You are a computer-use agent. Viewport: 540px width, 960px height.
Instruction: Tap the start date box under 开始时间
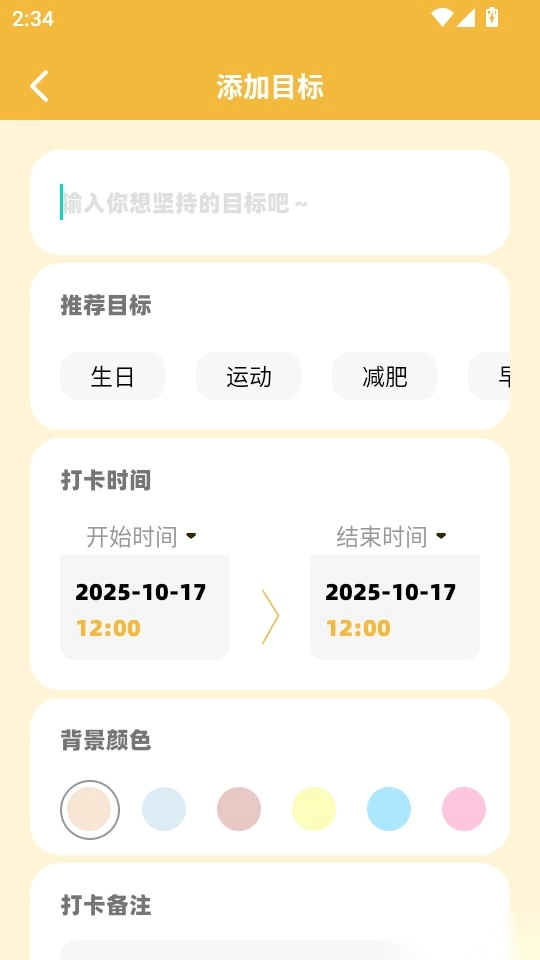[x=145, y=607]
